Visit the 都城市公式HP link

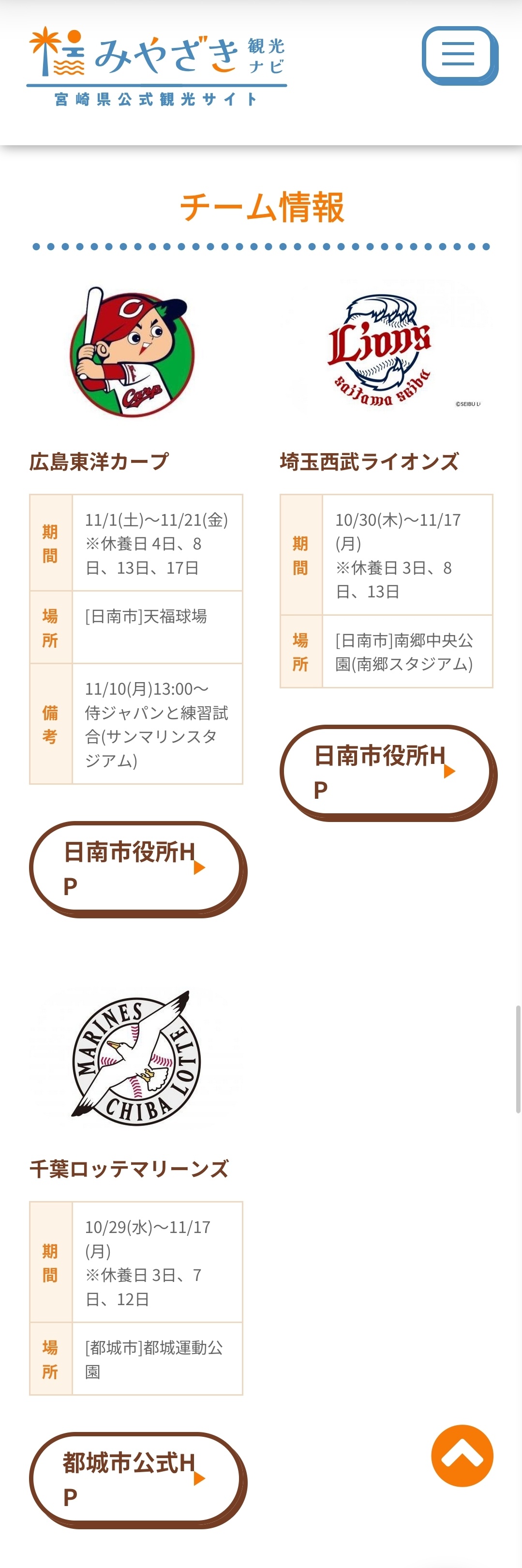(x=136, y=1478)
